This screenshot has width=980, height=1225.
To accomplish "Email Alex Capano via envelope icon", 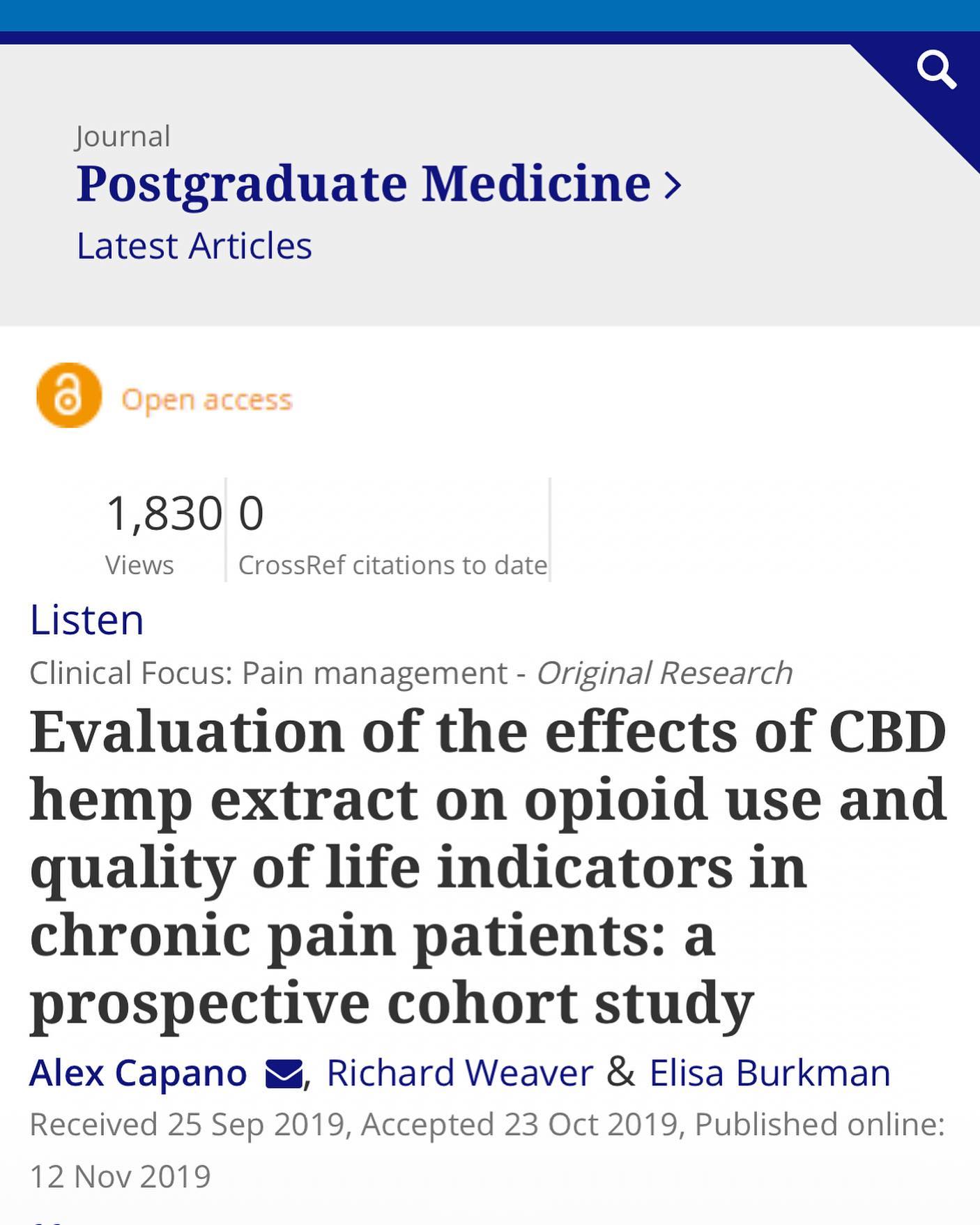I will click(284, 1074).
